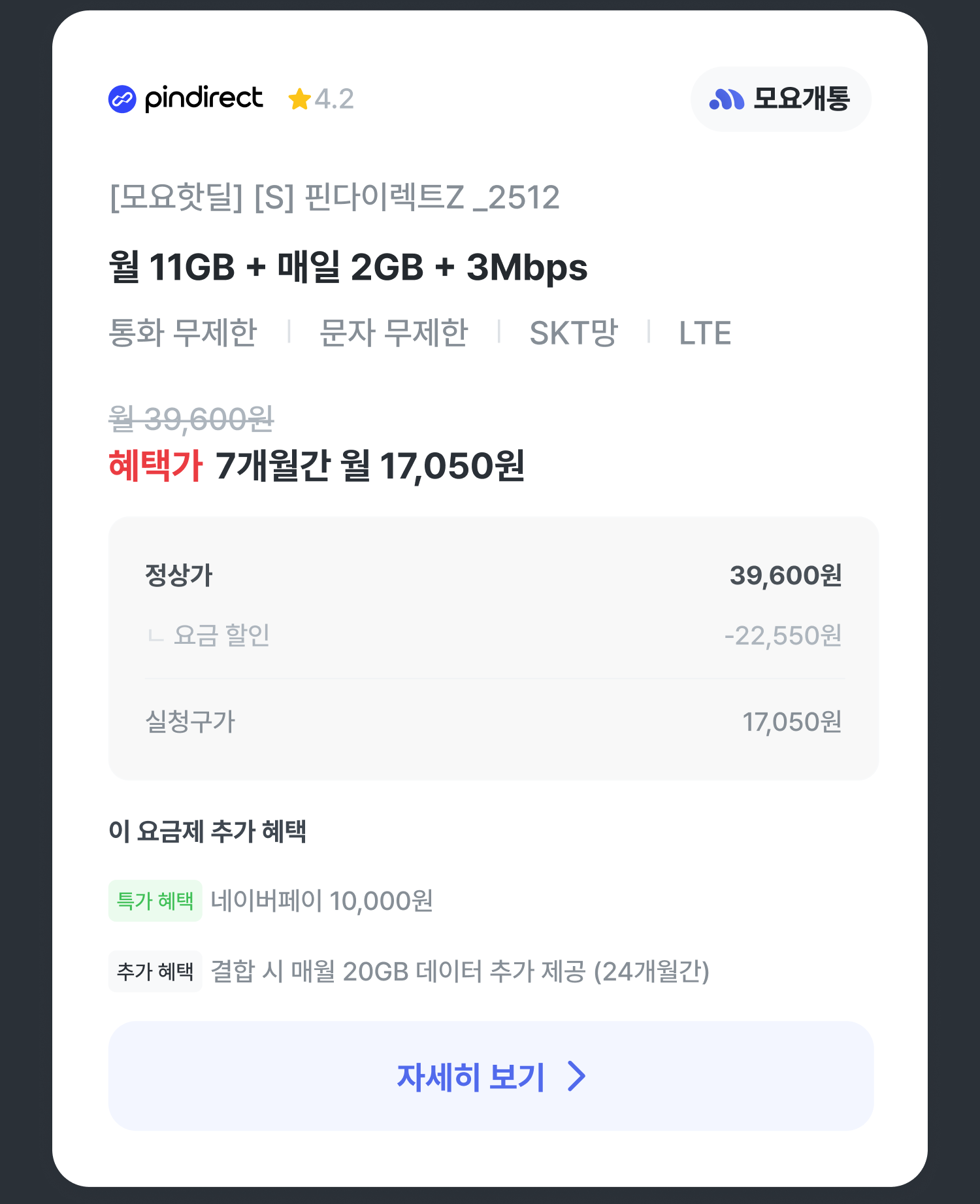Image resolution: width=980 pixels, height=1204 pixels.
Task: Open 자세히 보기 for plan details
Action: 491,1076
